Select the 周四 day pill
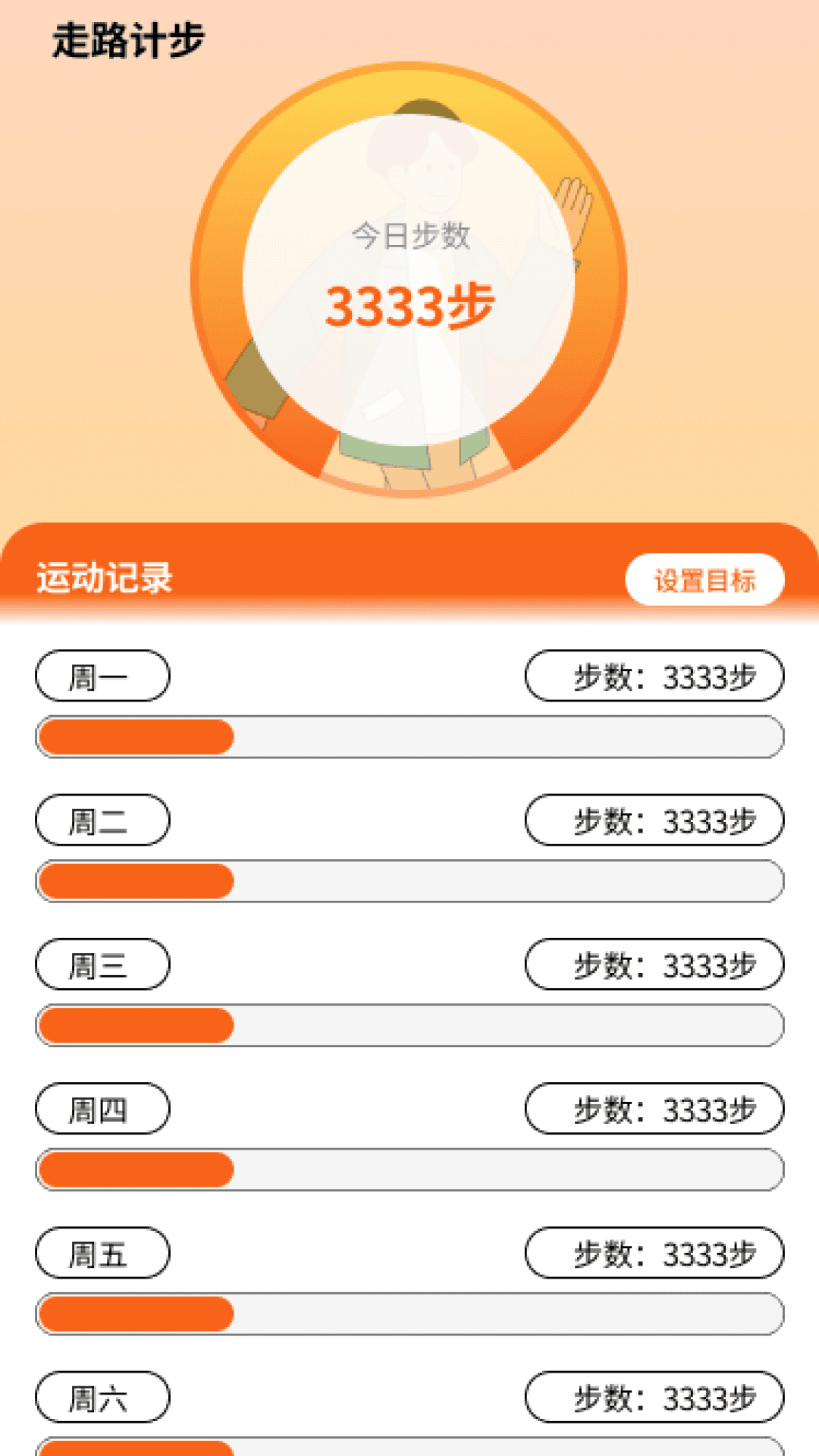This screenshot has width=819, height=1456. [102, 1109]
